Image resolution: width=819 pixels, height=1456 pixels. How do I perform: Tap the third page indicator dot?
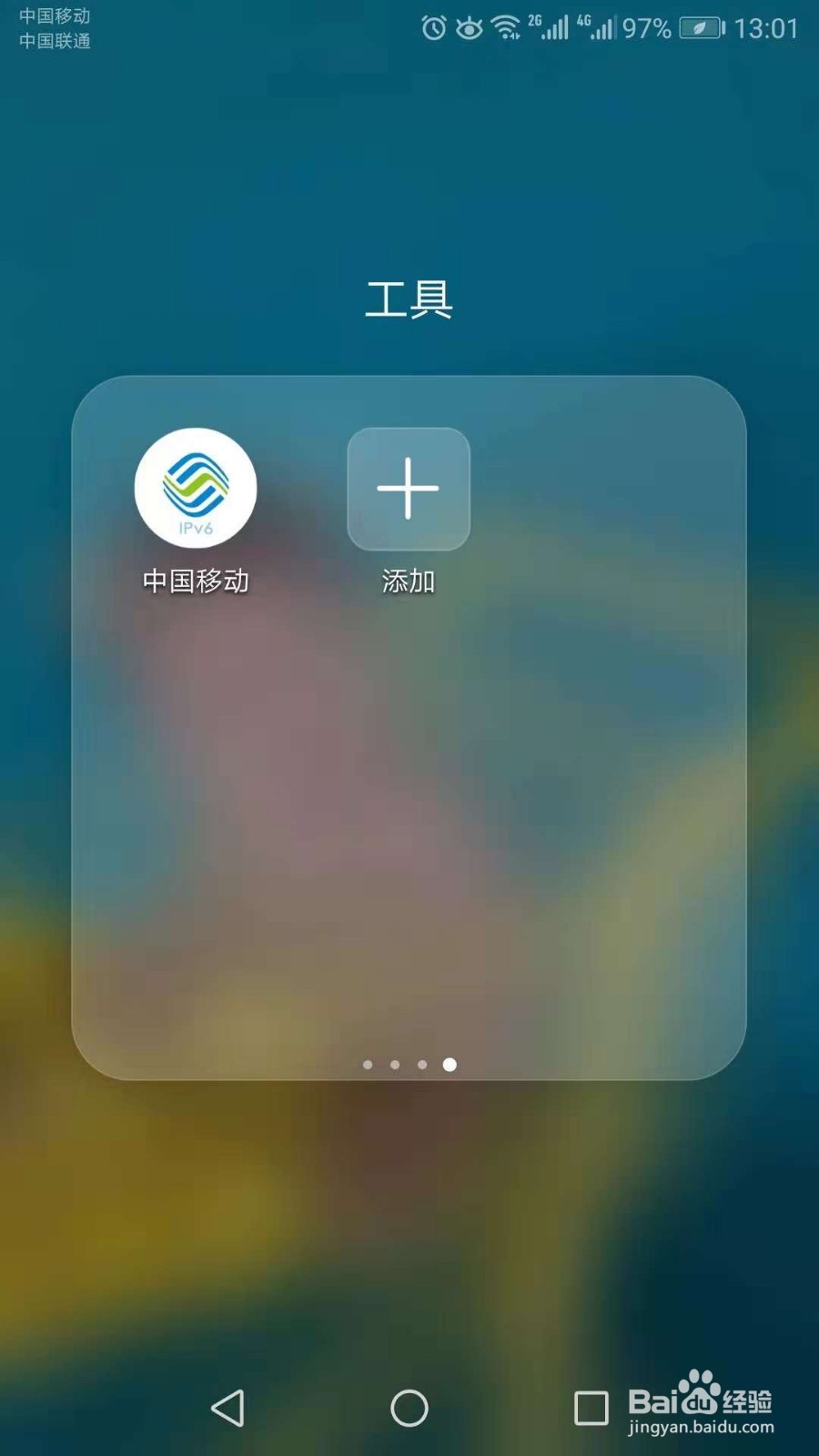click(421, 1063)
